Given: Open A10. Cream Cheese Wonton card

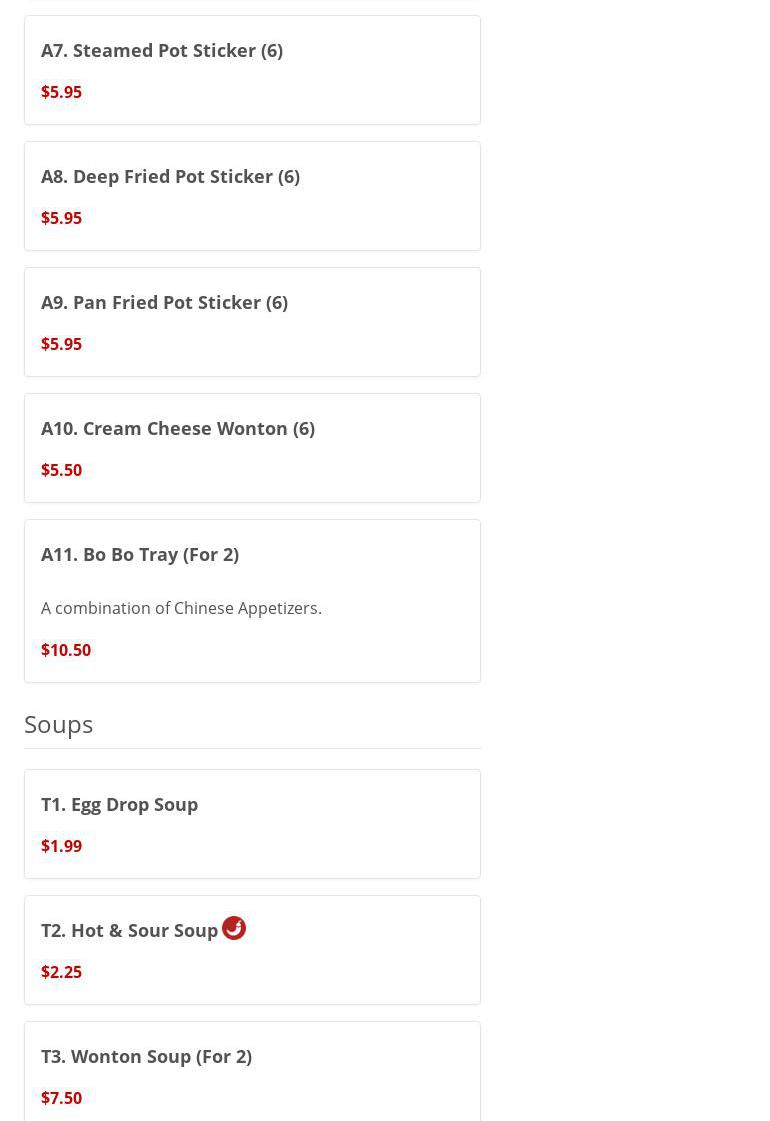Looking at the screenshot, I should click(x=252, y=448).
